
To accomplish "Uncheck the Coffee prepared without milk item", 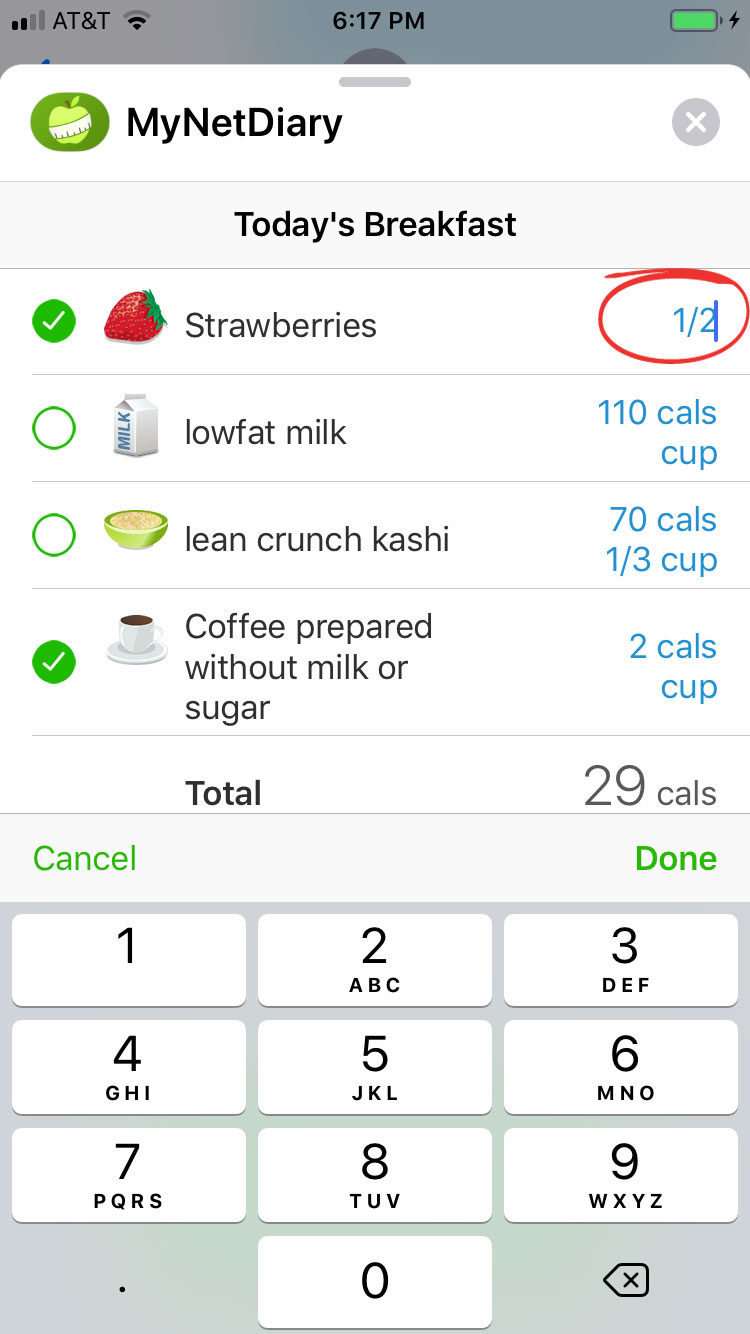I will point(54,663).
